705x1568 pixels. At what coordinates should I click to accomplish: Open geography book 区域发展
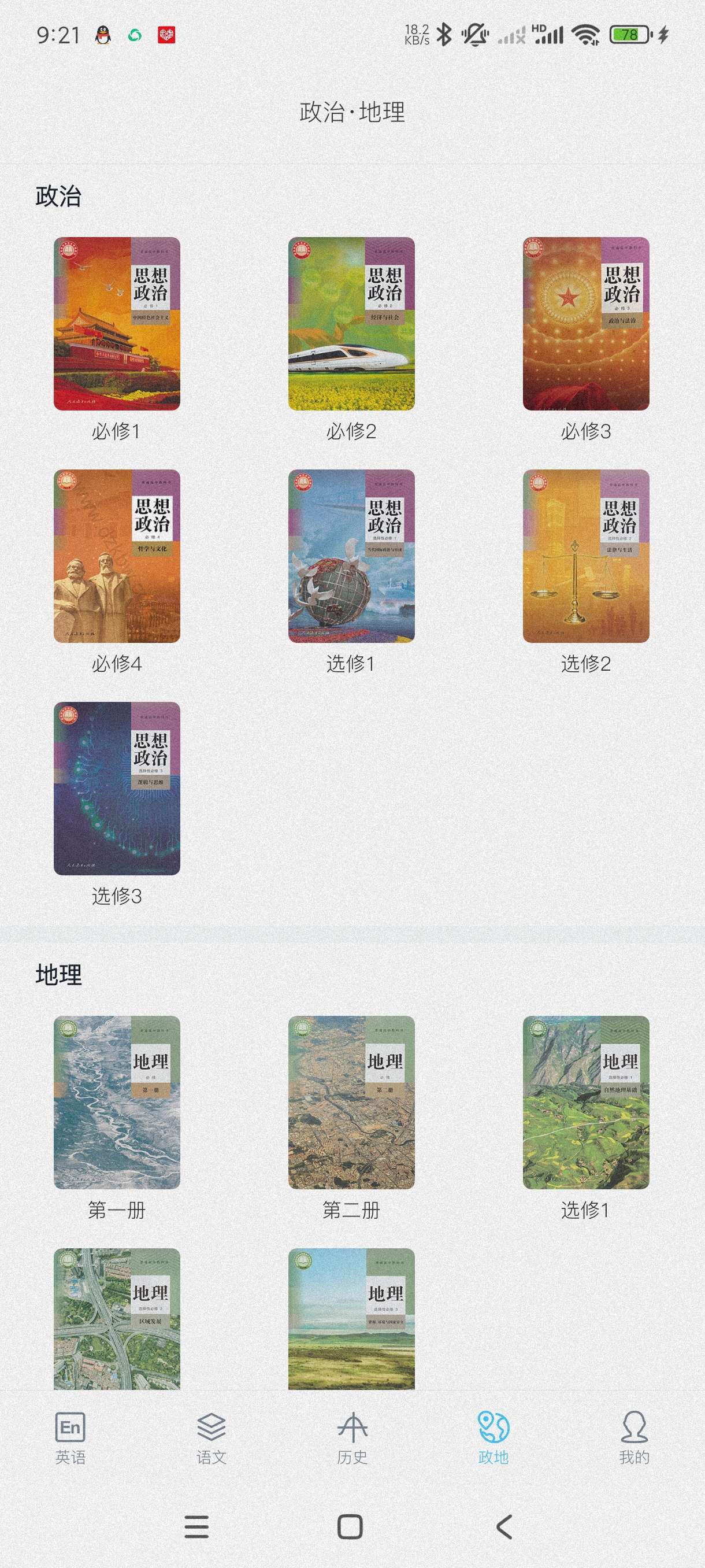pos(117,1318)
